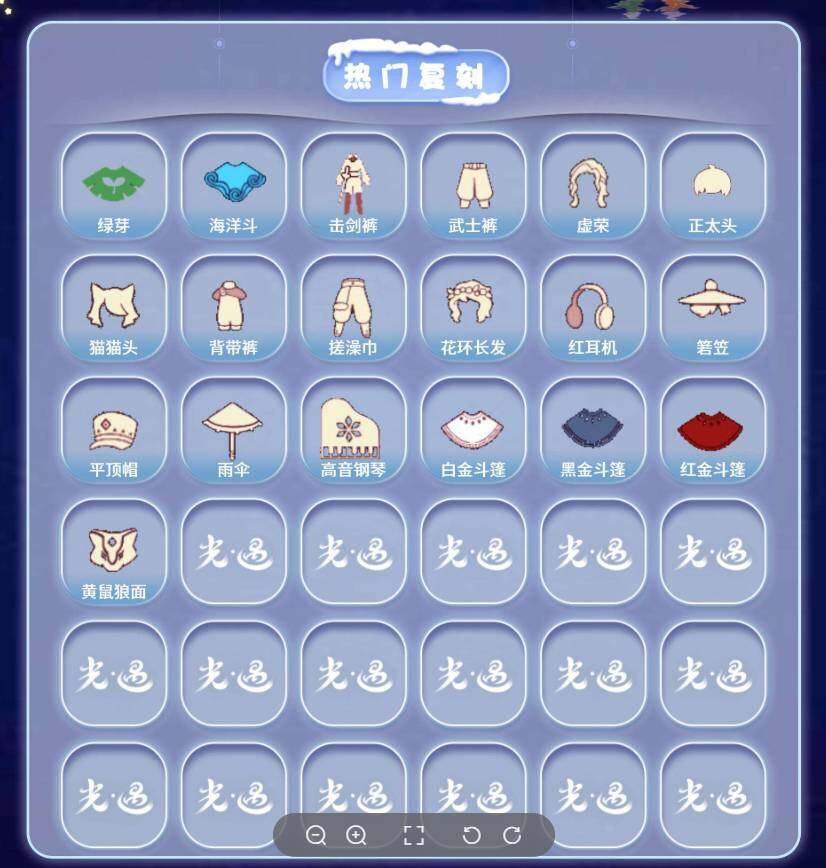The image size is (826, 868).
Task: Zoom in on the image
Action: click(356, 835)
